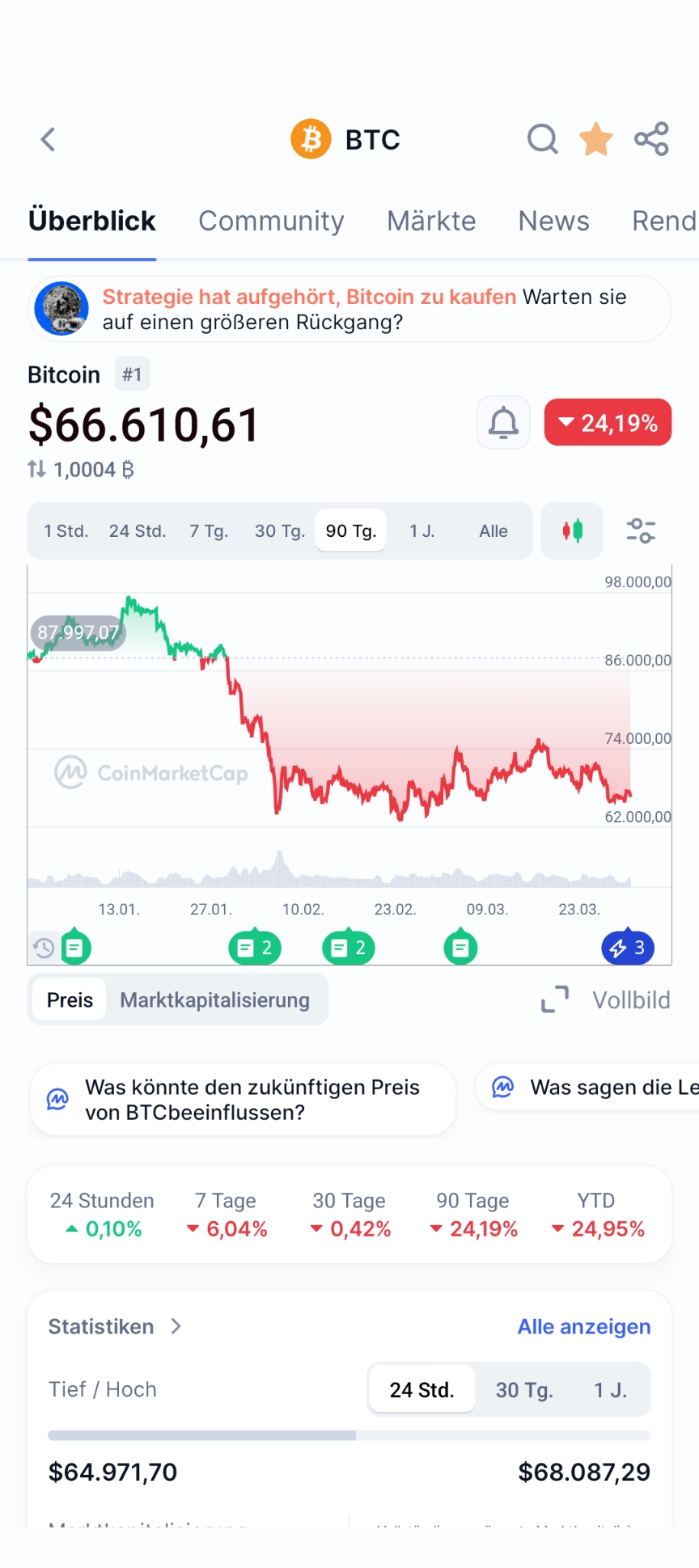Screen dimensions: 699x1568
Task: Share BTC via the share icon
Action: tap(651, 139)
